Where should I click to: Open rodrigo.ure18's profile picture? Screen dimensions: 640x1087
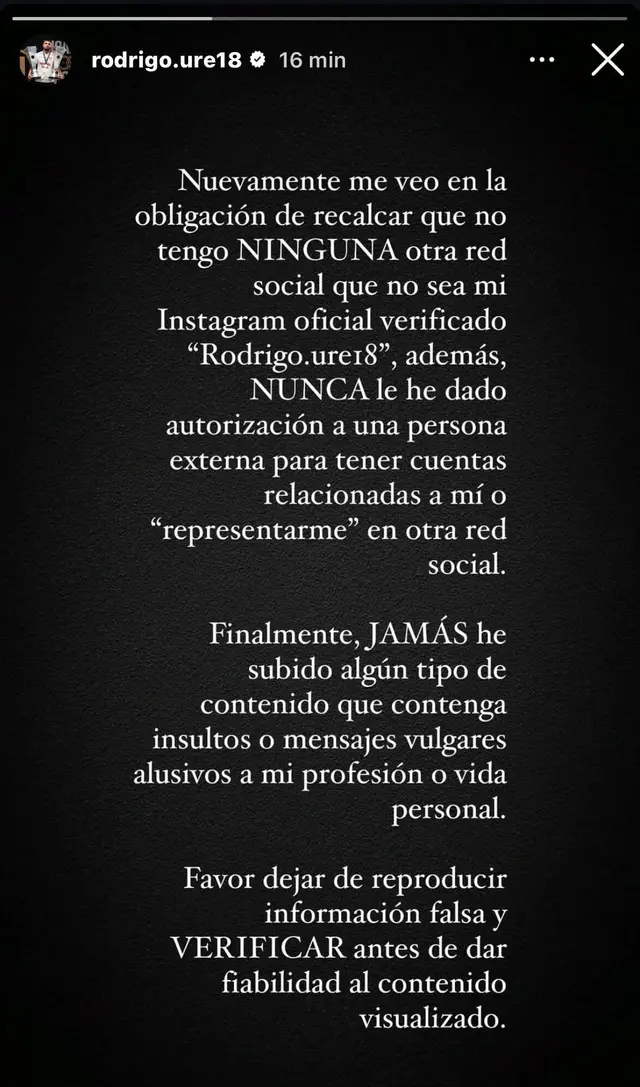pos(45,60)
